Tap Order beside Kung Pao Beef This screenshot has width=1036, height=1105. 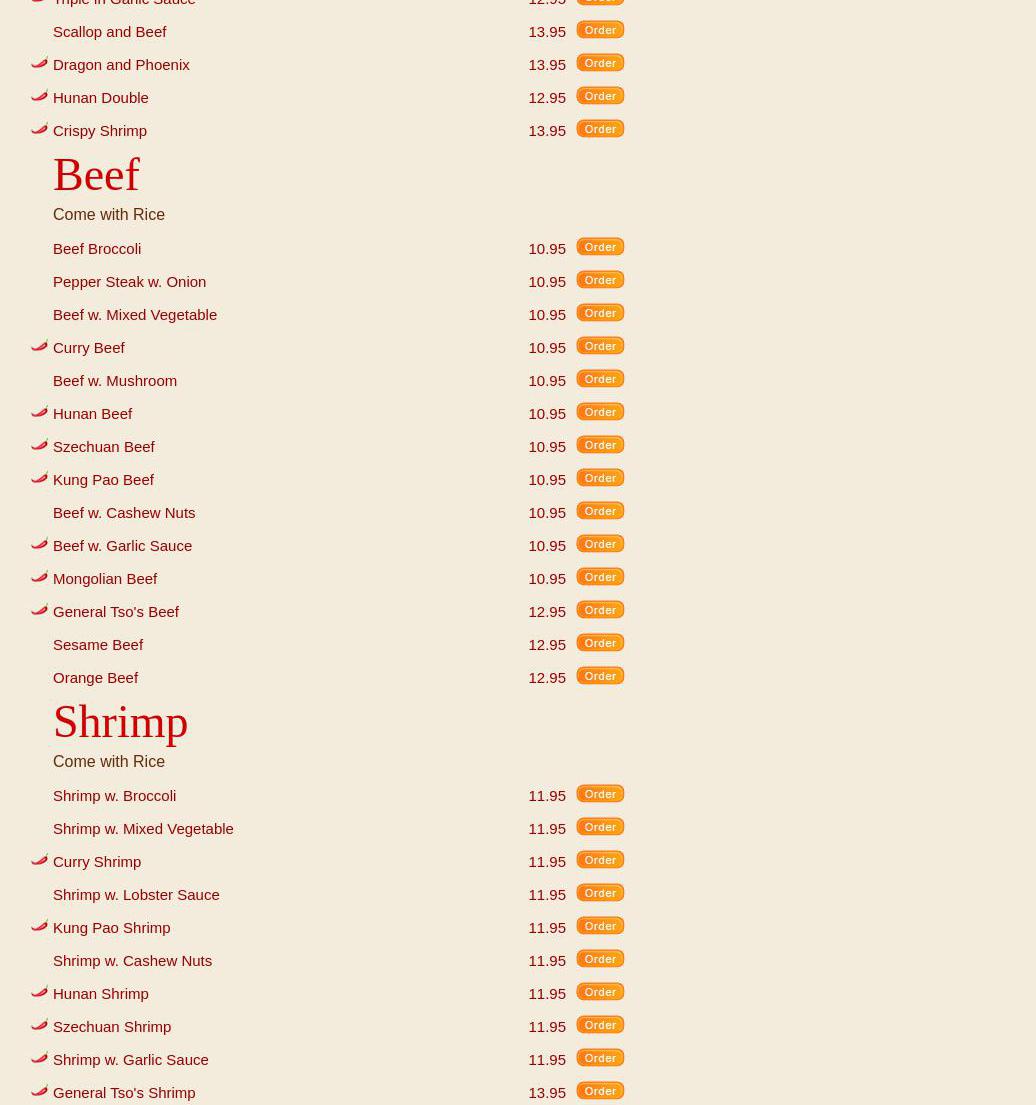click(600, 478)
